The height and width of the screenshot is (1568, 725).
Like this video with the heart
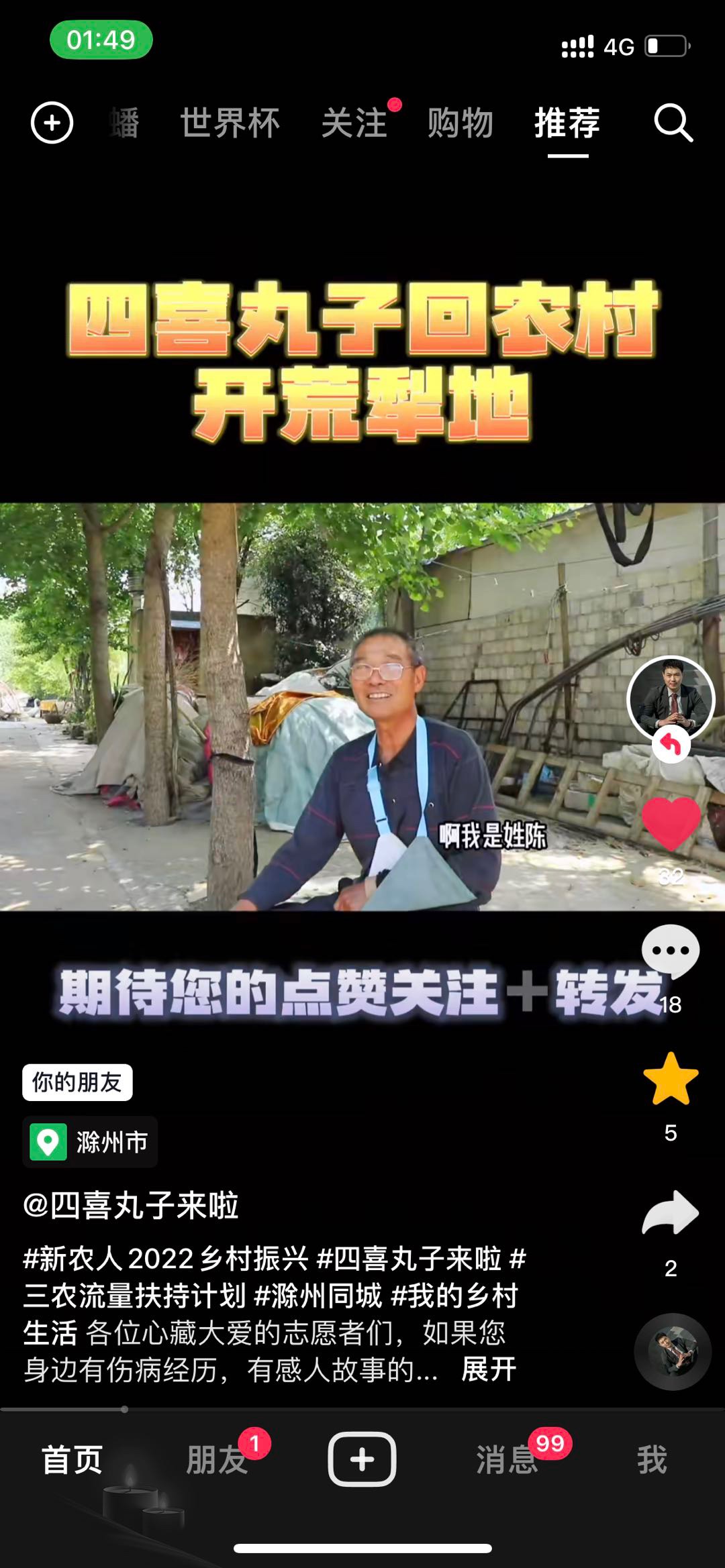pos(671,823)
